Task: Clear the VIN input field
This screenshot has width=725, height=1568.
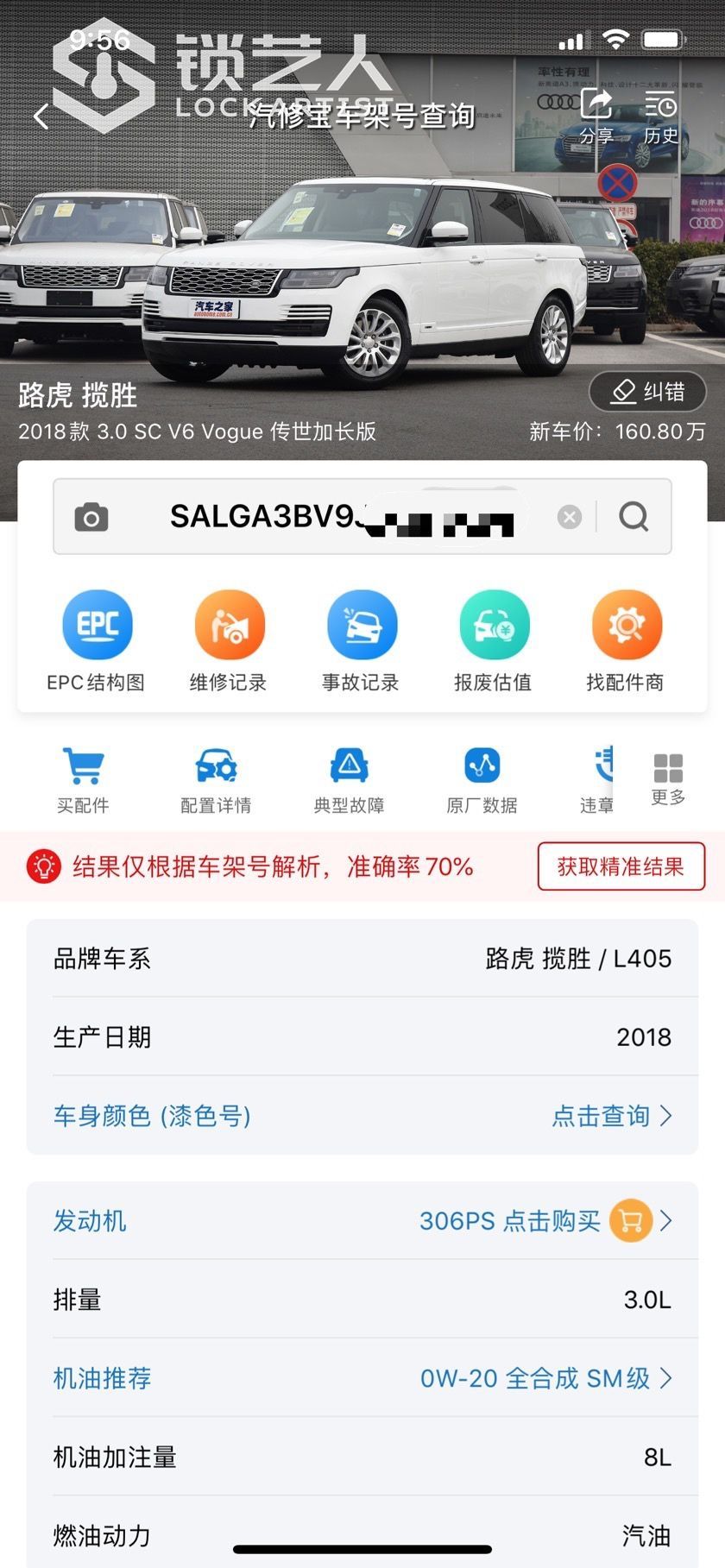Action: click(x=569, y=517)
